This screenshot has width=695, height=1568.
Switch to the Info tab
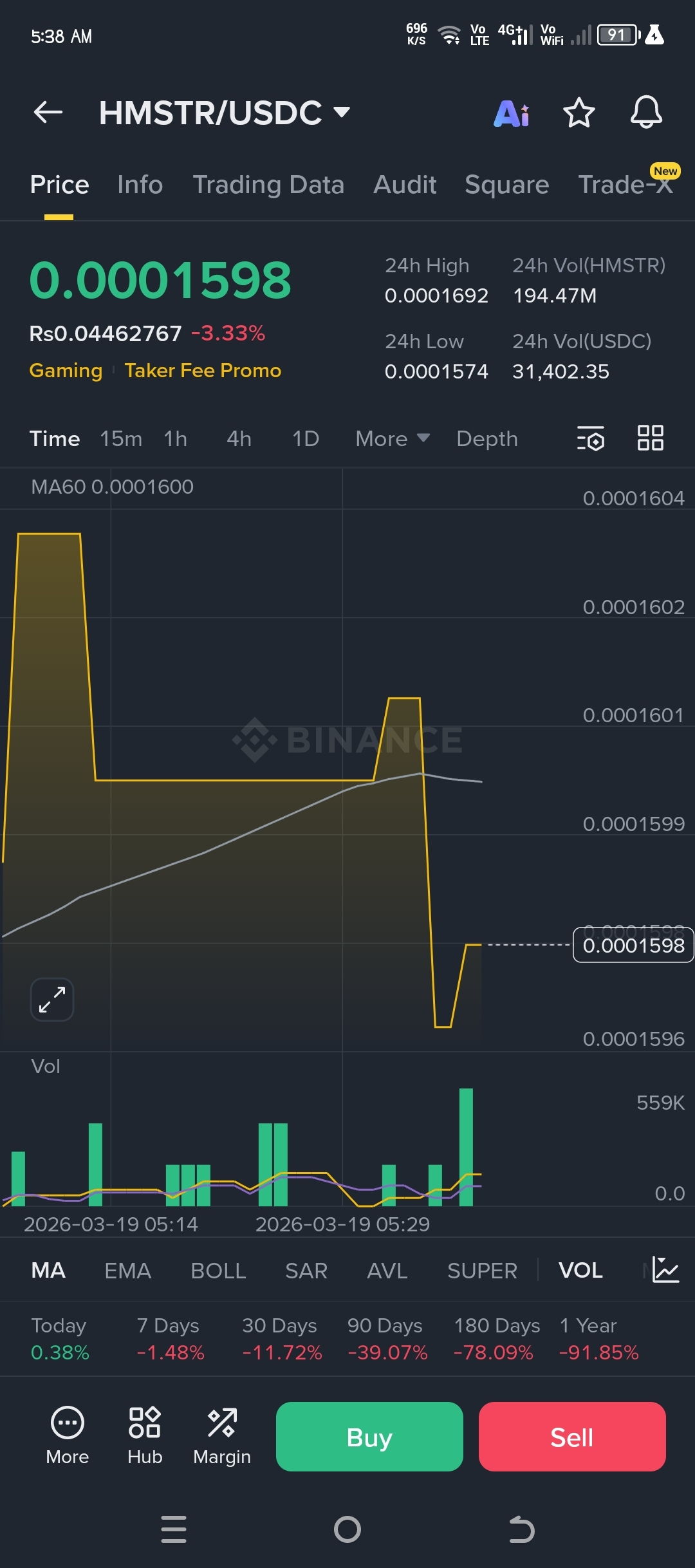[x=140, y=185]
